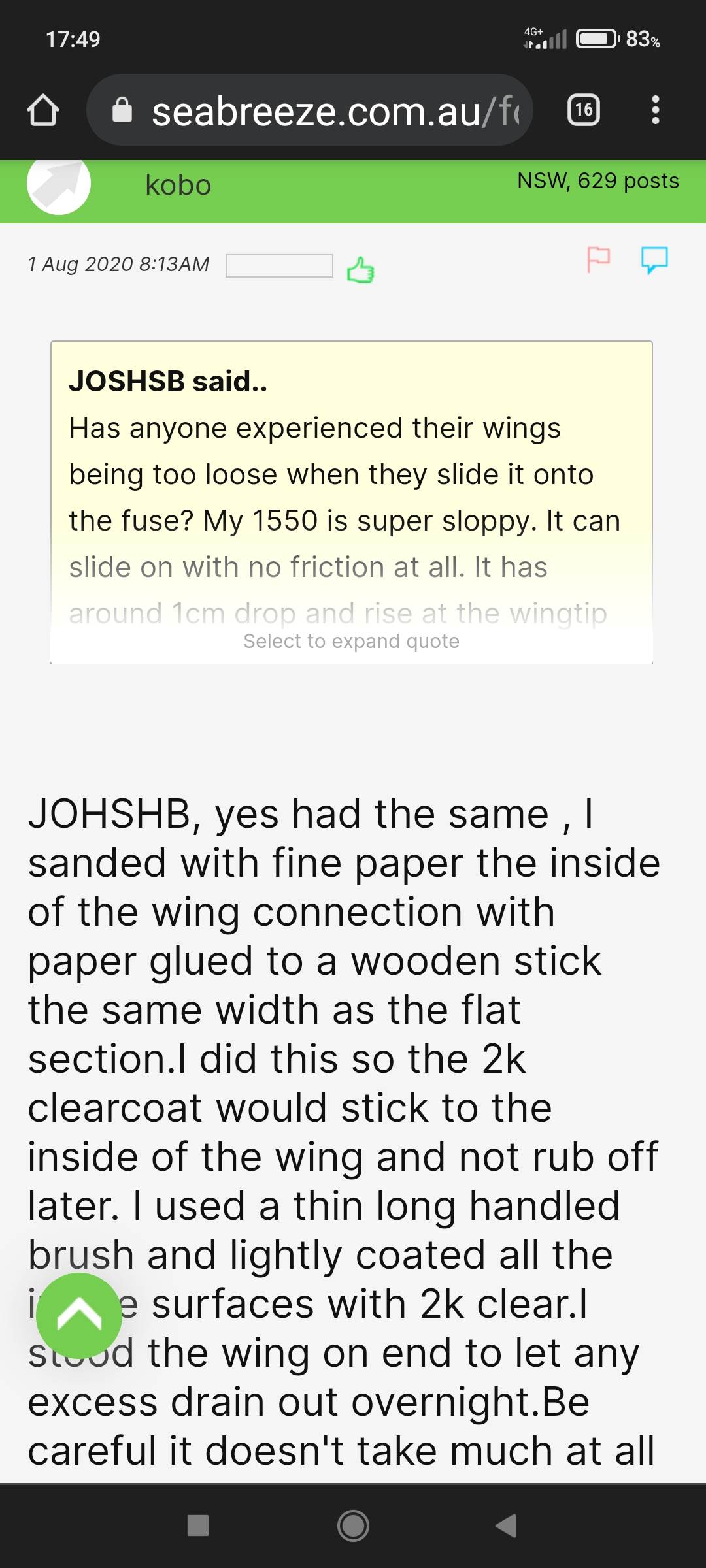Tap the browser home icon
This screenshot has width=706, height=1568.
43,110
